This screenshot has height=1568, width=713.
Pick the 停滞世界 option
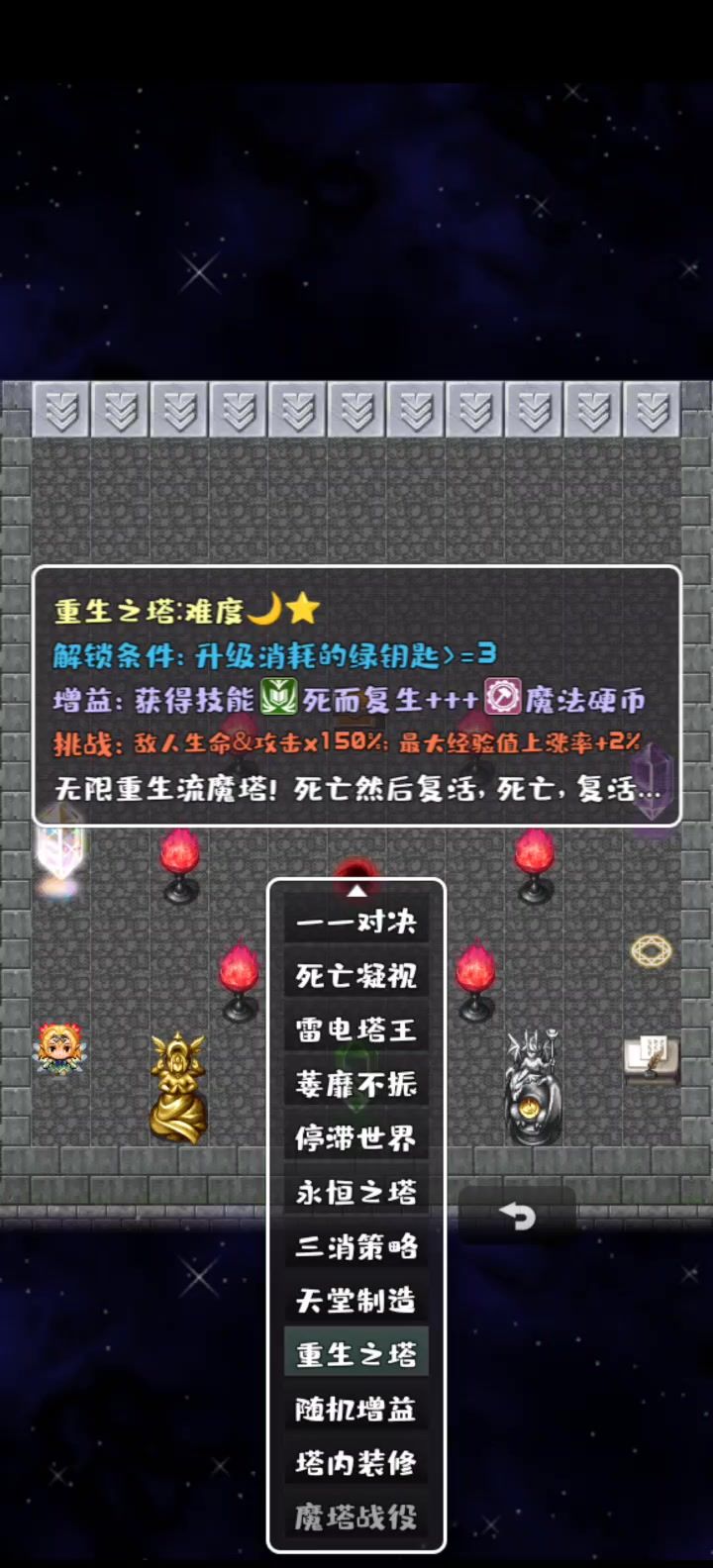point(356,1138)
